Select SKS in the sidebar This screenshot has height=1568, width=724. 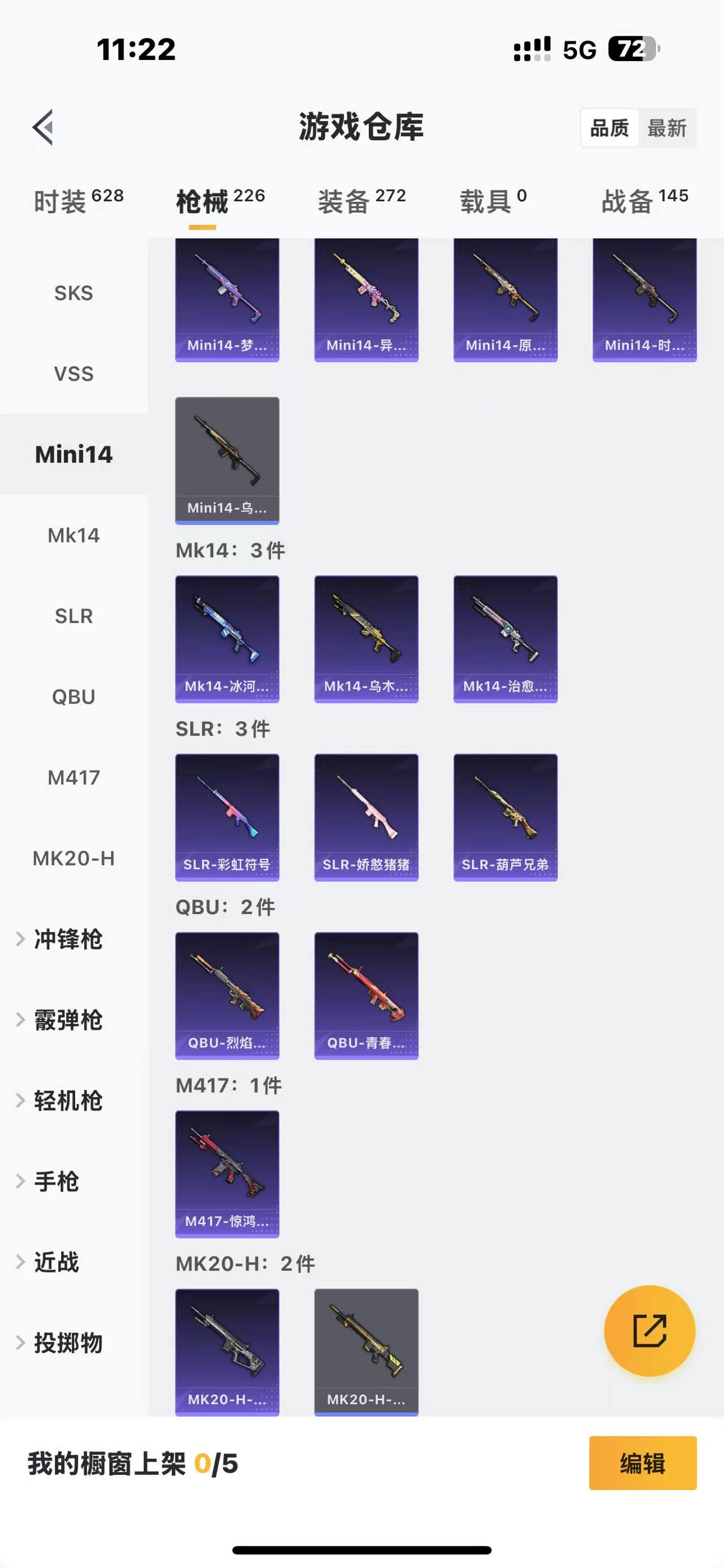(74, 293)
